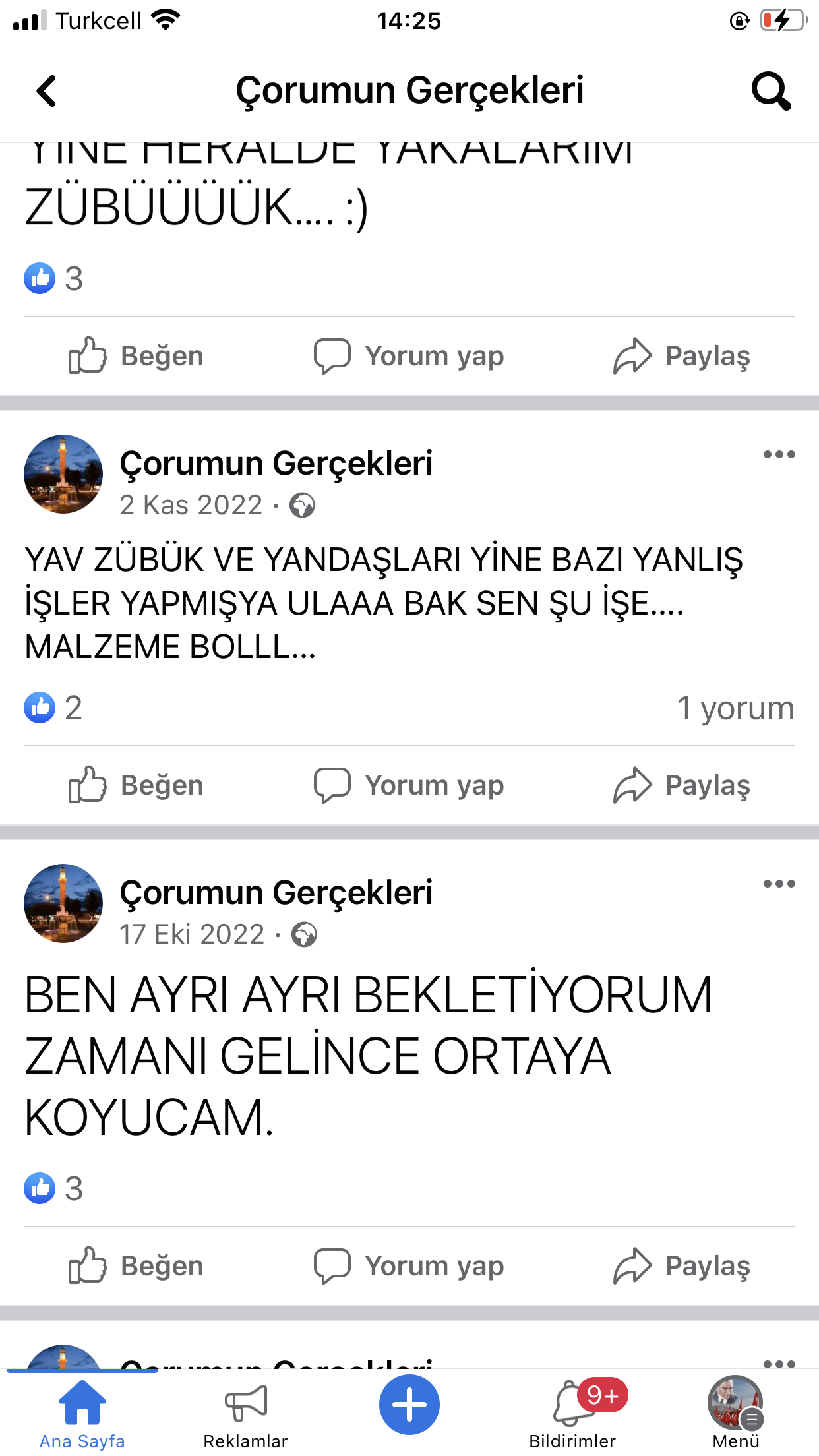Comment on the 2 Kas 2022 post

[409, 785]
